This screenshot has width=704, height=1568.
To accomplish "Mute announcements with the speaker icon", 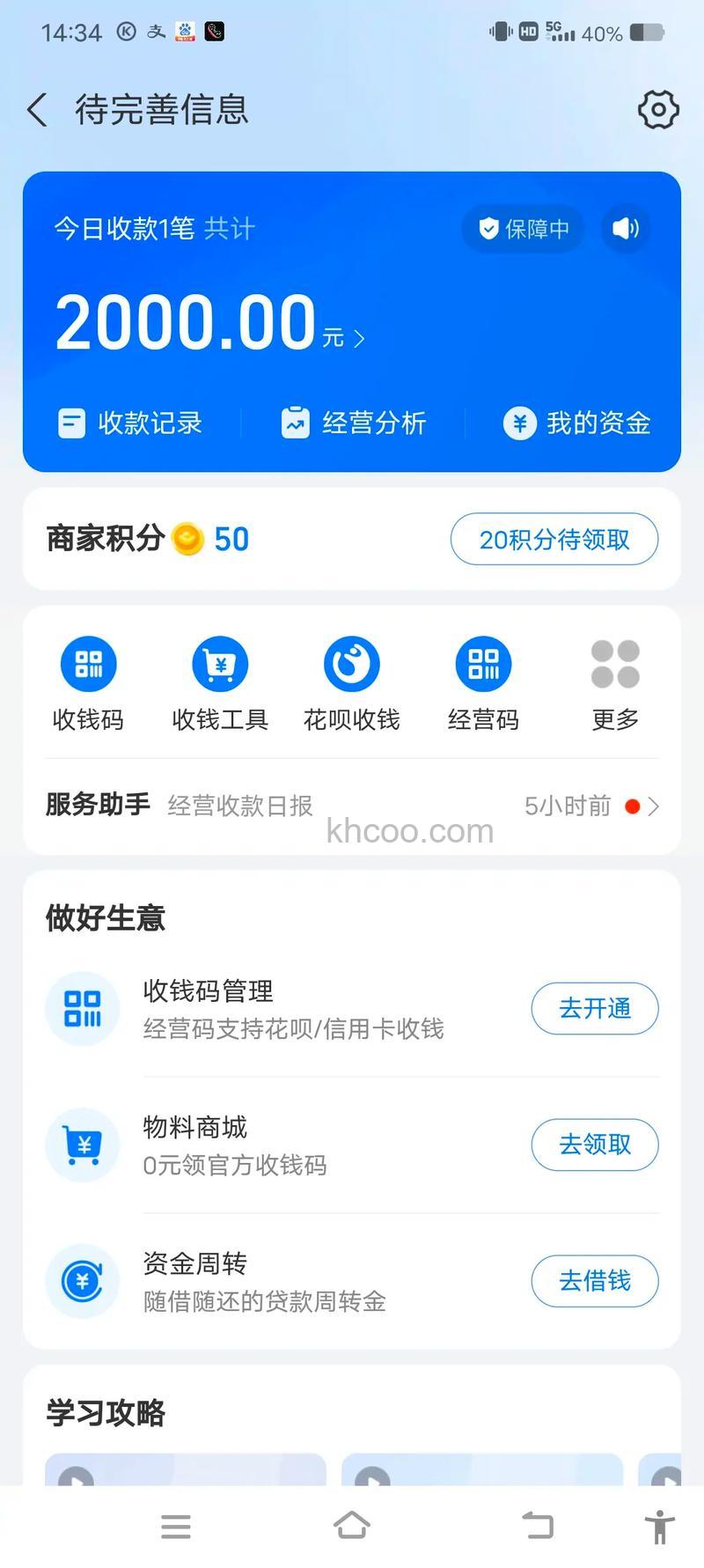I will coord(625,228).
